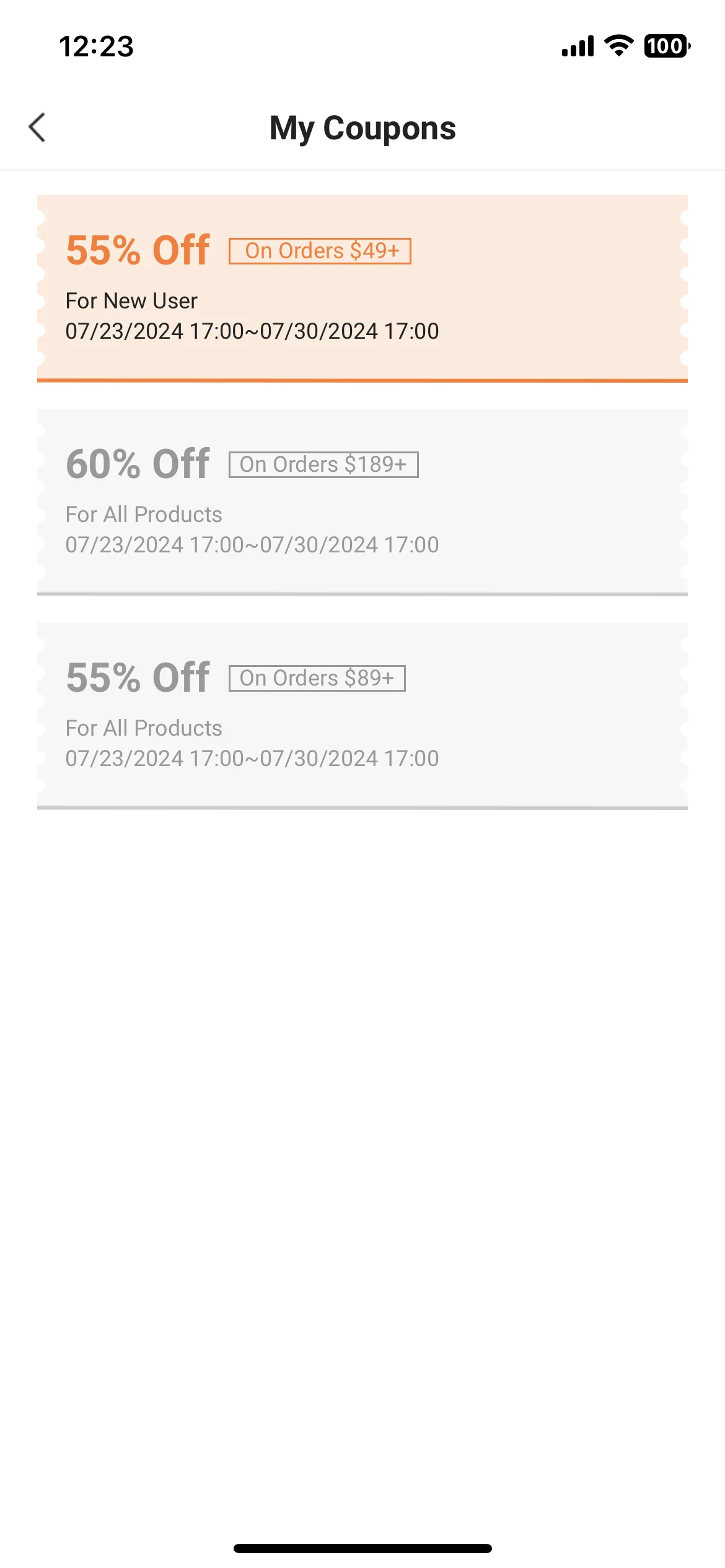
Task: Select the 55% Off New User coupon
Action: point(362,288)
